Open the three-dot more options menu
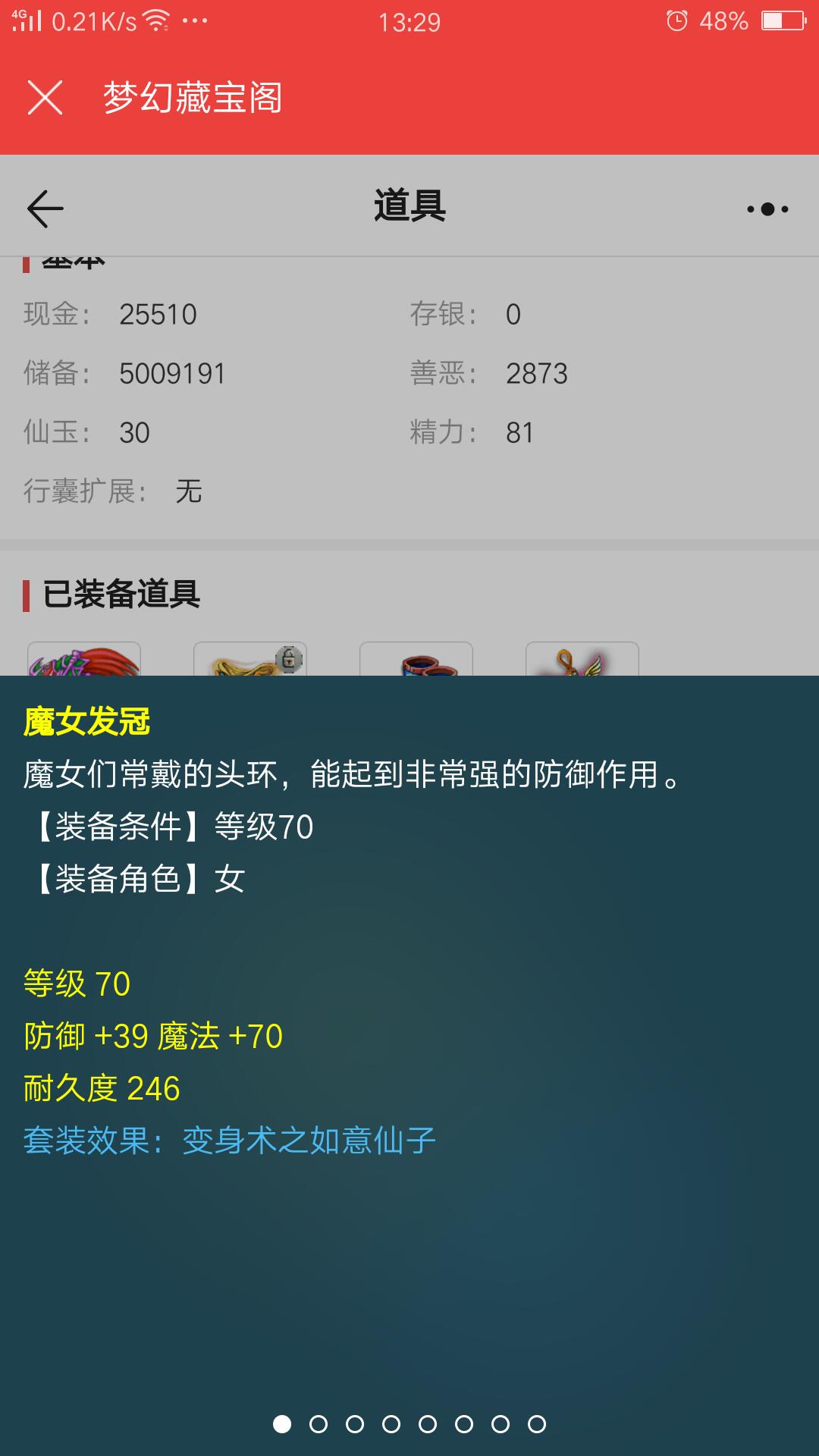The height and width of the screenshot is (1456, 819). 767,209
